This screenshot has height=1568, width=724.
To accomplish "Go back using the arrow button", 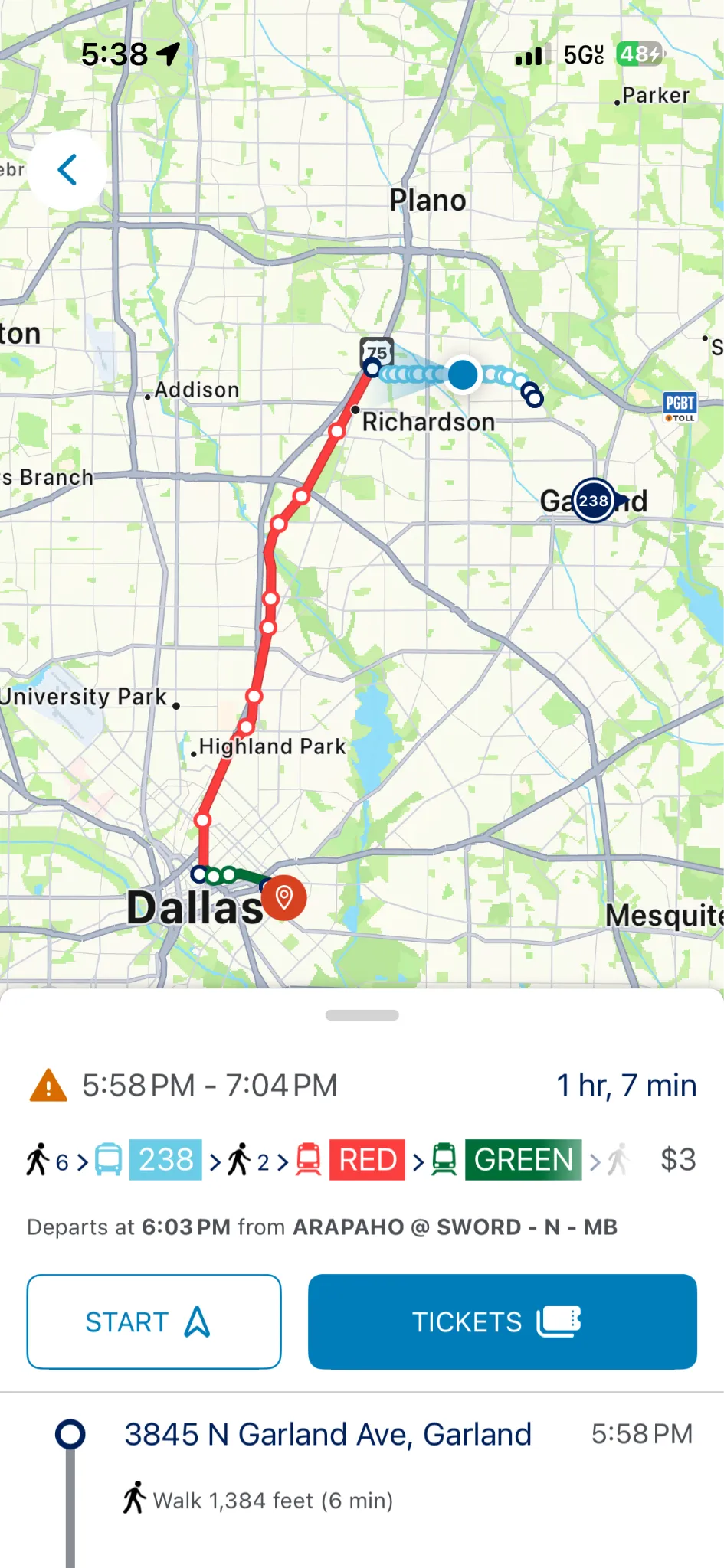I will [67, 170].
